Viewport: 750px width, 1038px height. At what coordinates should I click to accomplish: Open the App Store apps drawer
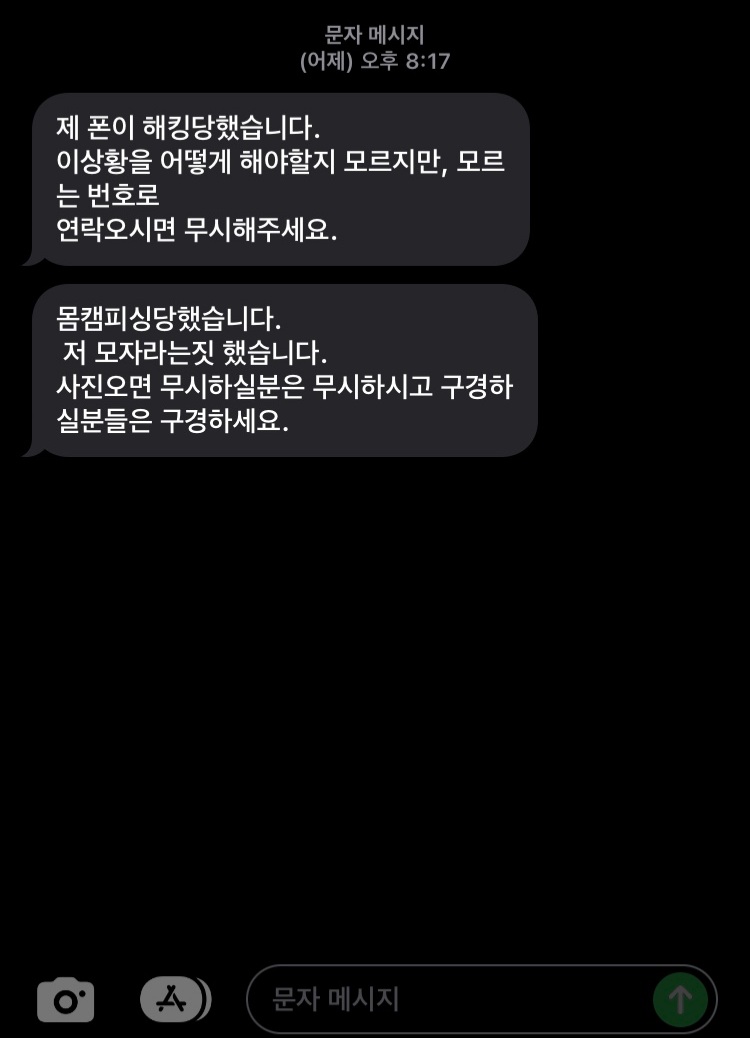point(172,999)
